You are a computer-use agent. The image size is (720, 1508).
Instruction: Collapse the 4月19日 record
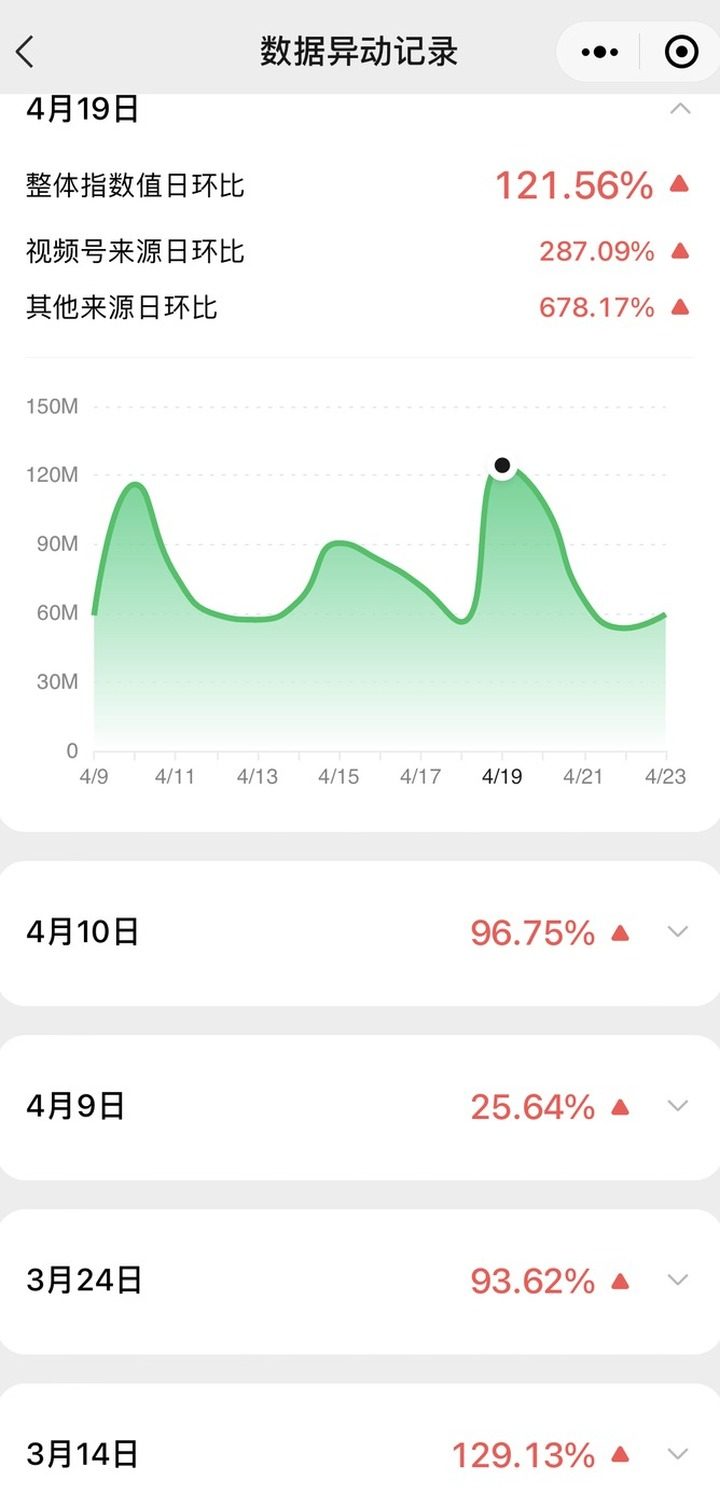tap(680, 108)
